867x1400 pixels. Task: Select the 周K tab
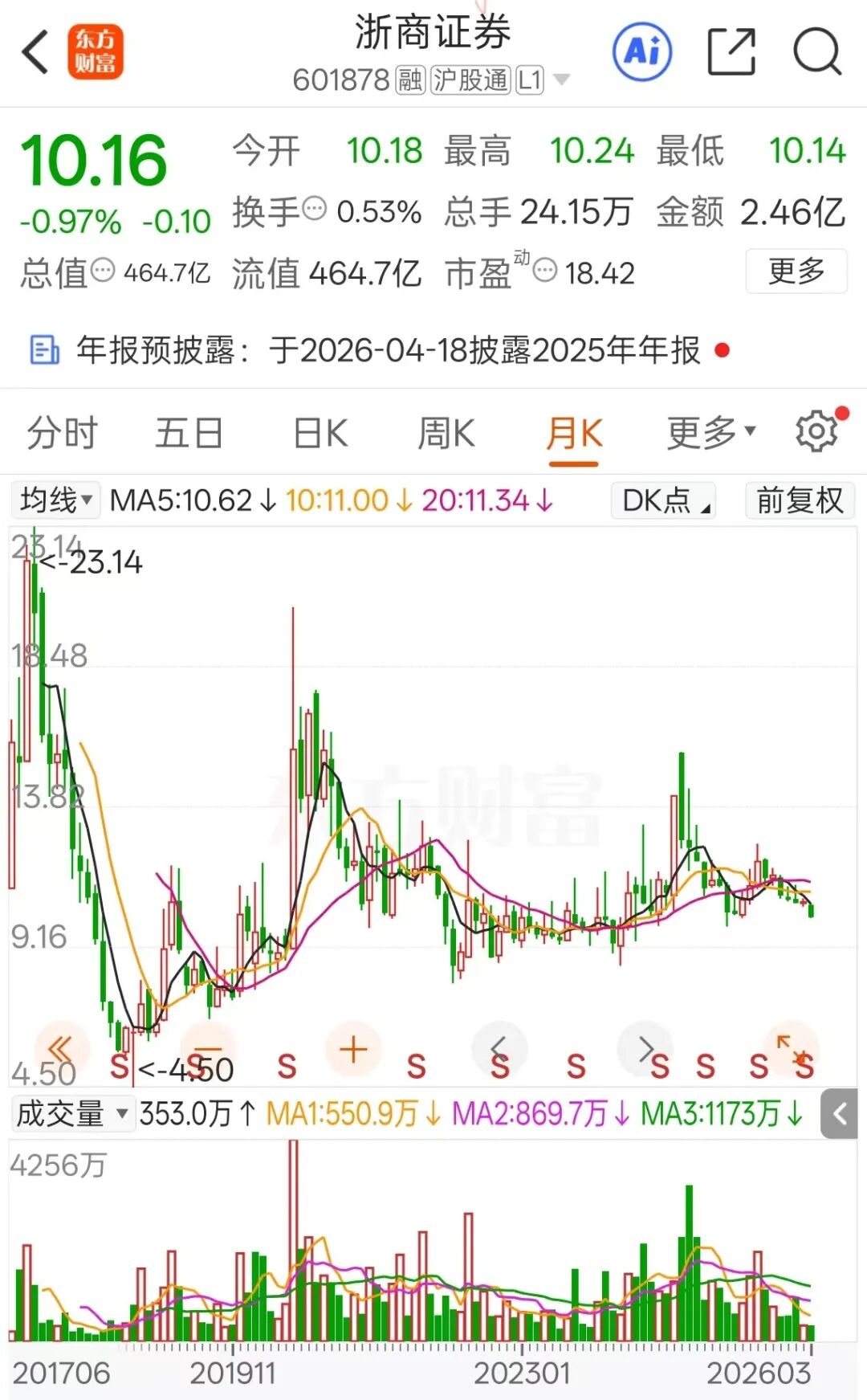coord(446,434)
